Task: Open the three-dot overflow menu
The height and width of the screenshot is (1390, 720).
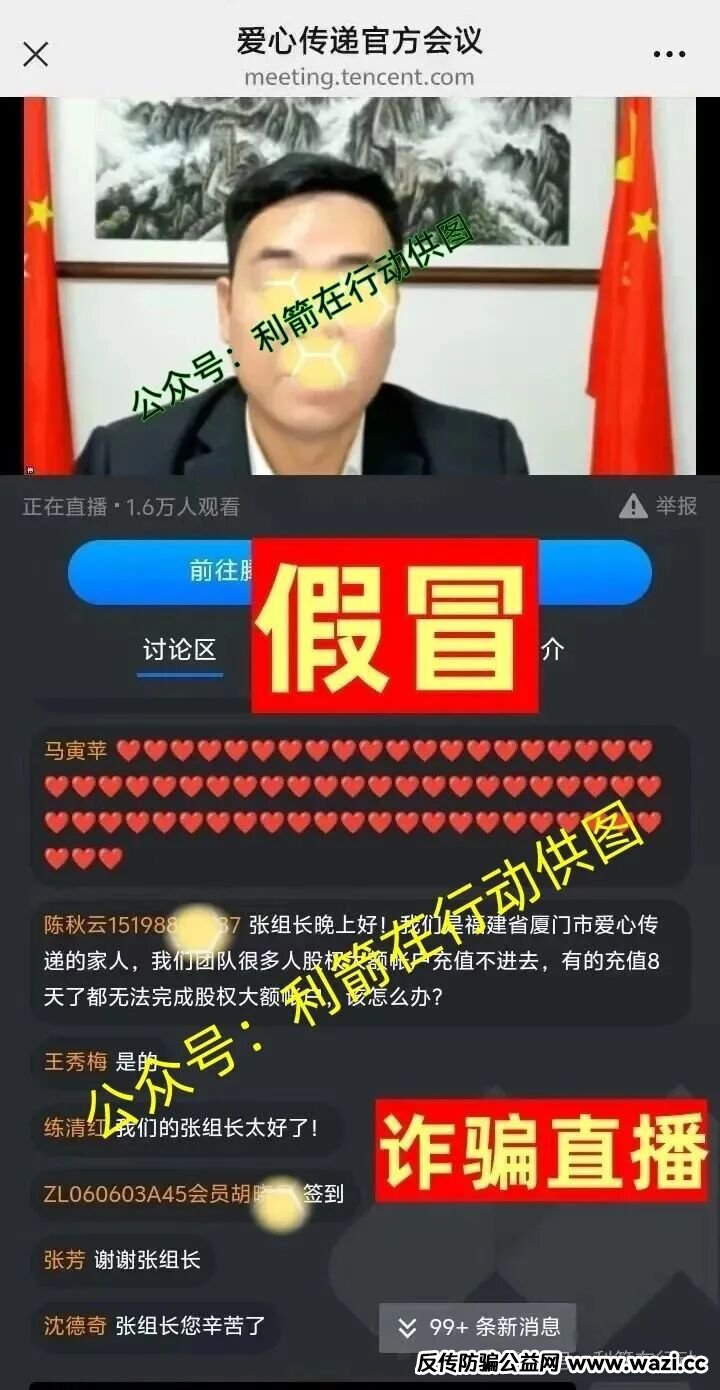Action: [669, 54]
